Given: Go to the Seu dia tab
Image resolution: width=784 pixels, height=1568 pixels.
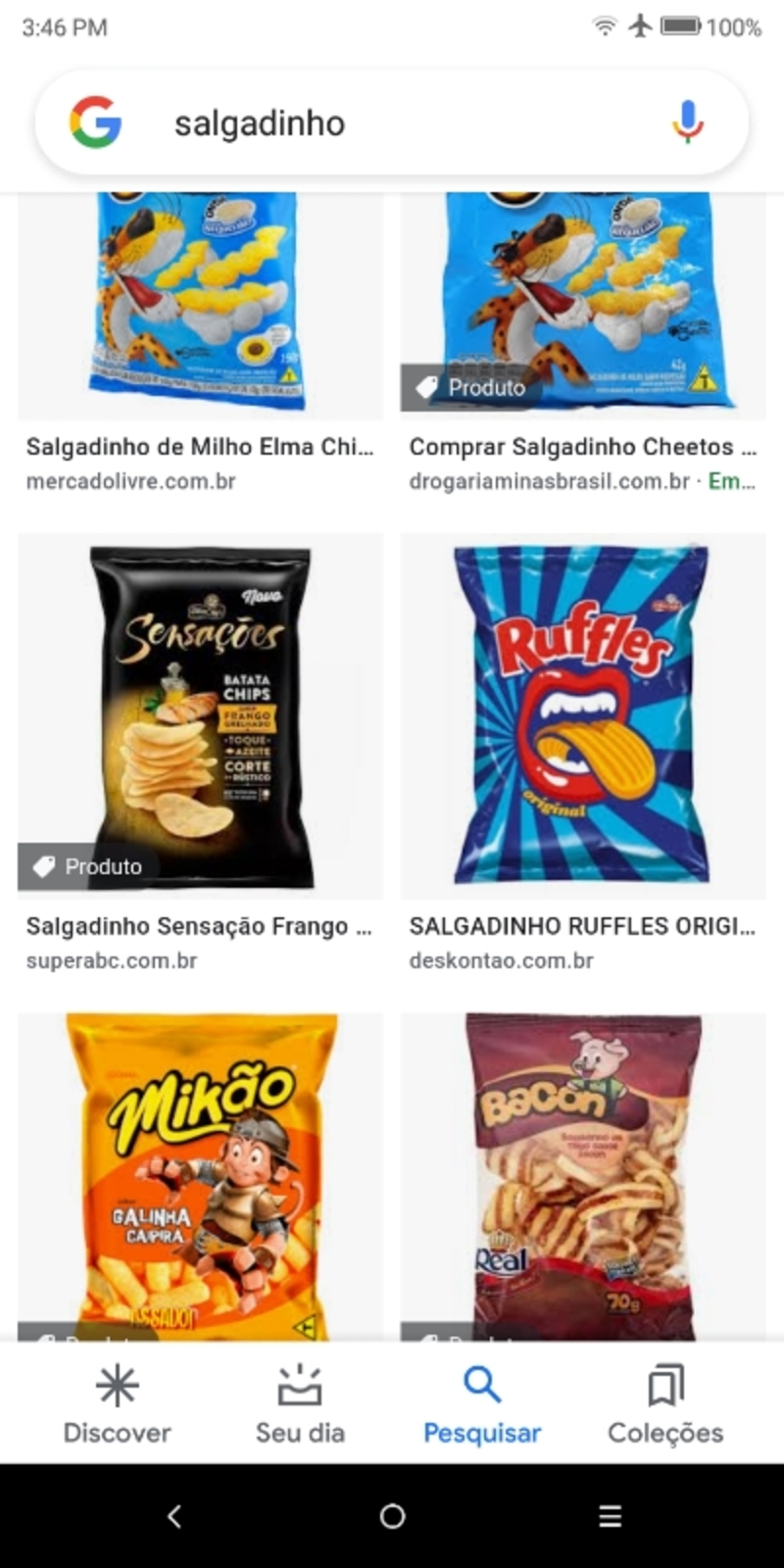Looking at the screenshot, I should [300, 1403].
